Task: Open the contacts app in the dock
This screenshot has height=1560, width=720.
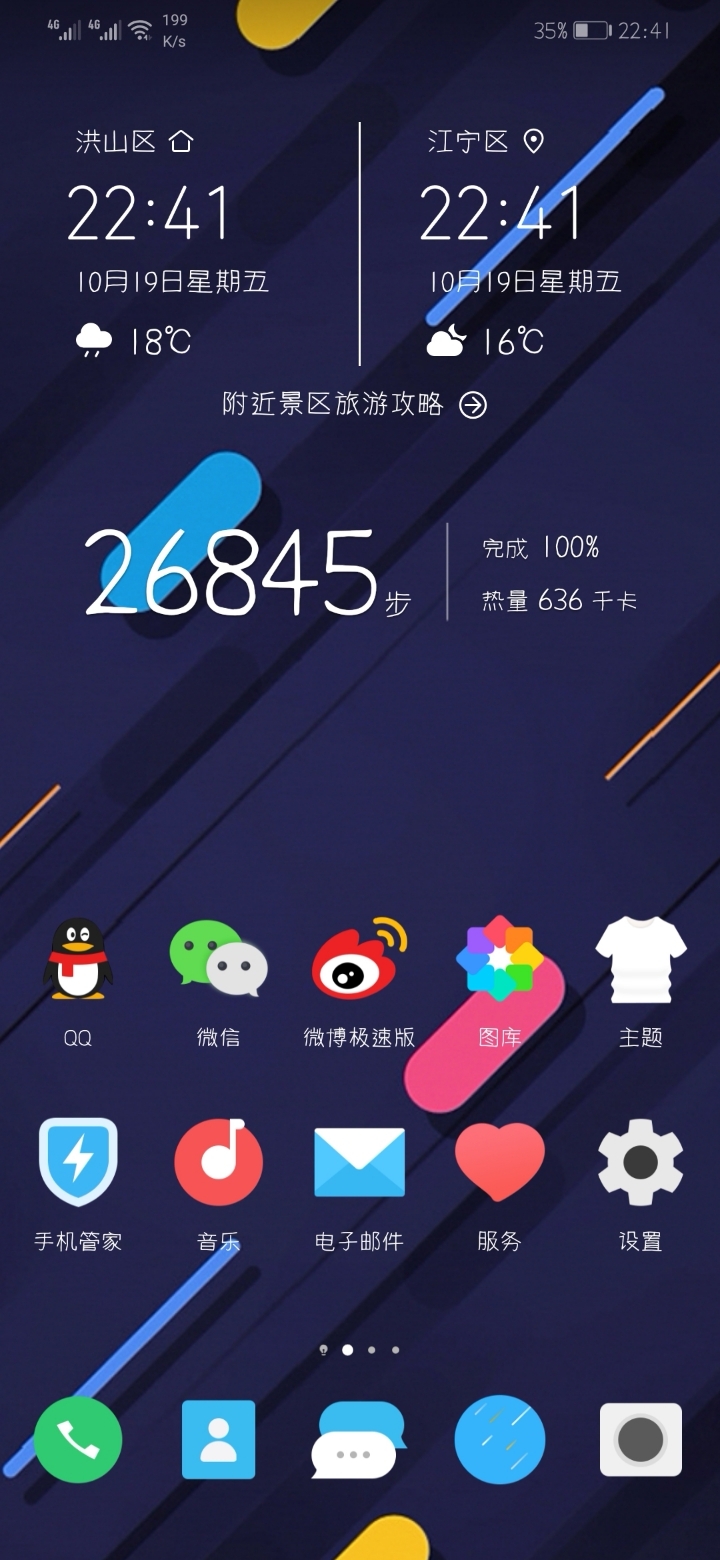Action: (x=218, y=1440)
